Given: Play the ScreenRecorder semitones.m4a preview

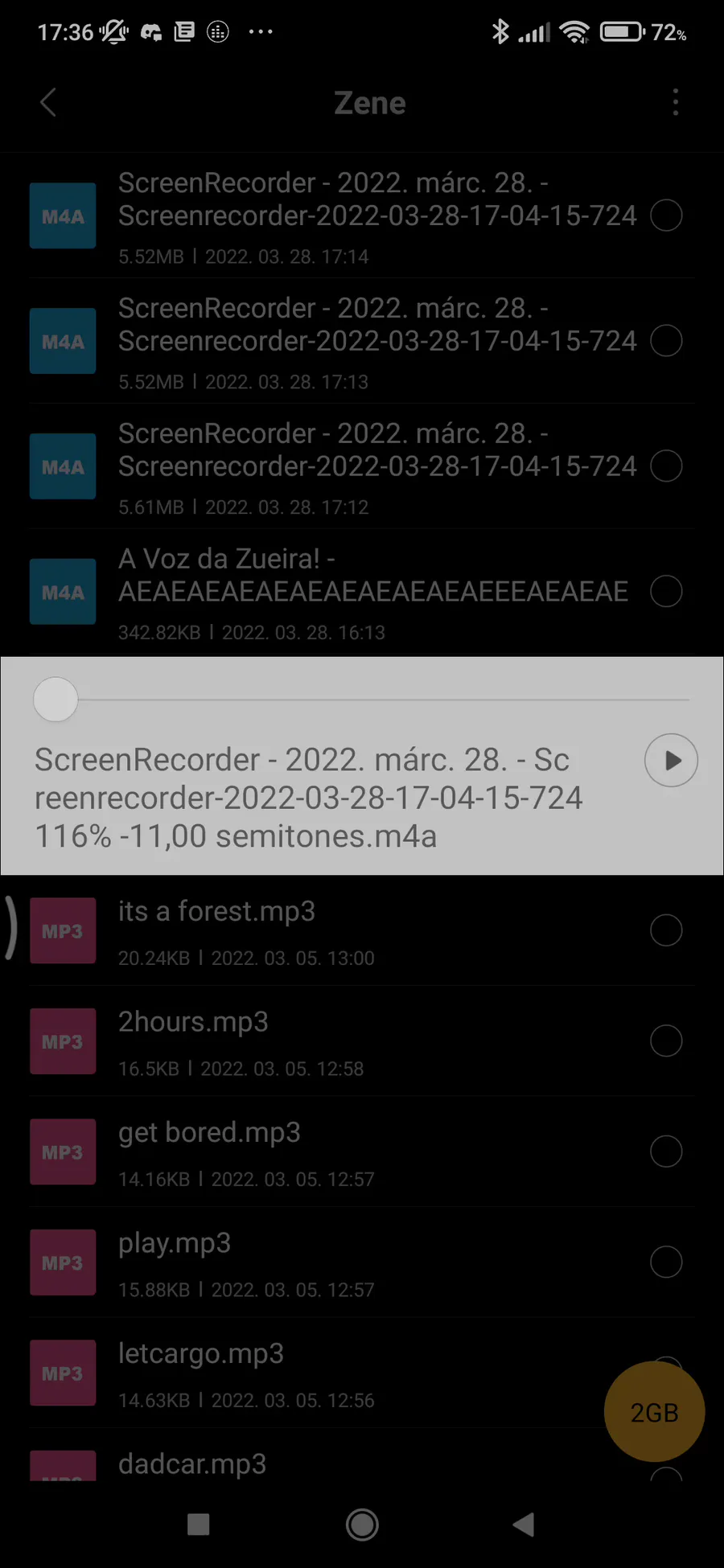Looking at the screenshot, I should pos(671,760).
